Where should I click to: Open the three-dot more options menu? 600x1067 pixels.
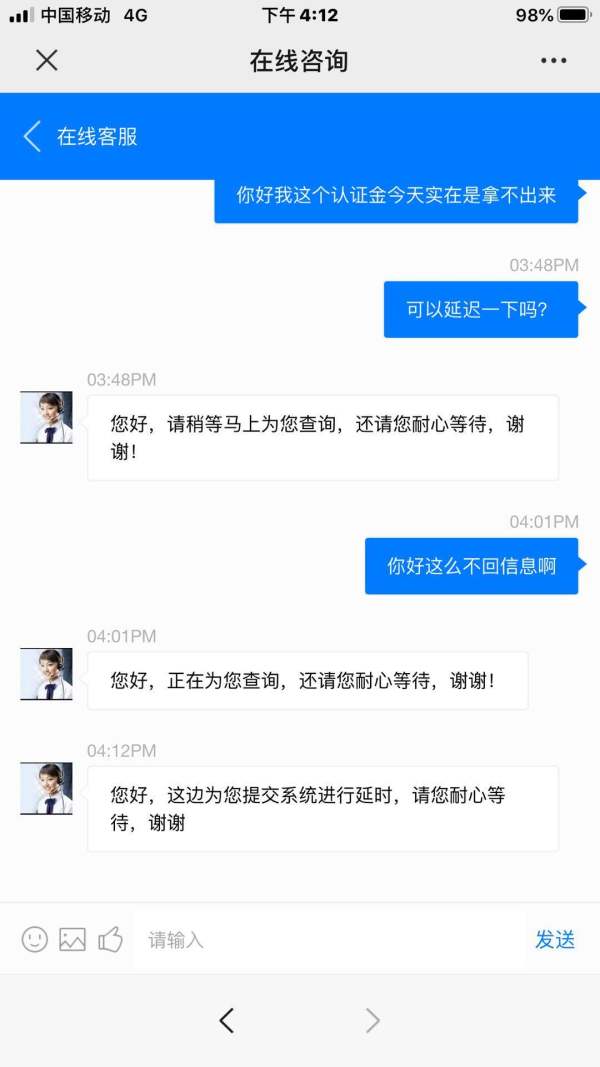tap(553, 61)
